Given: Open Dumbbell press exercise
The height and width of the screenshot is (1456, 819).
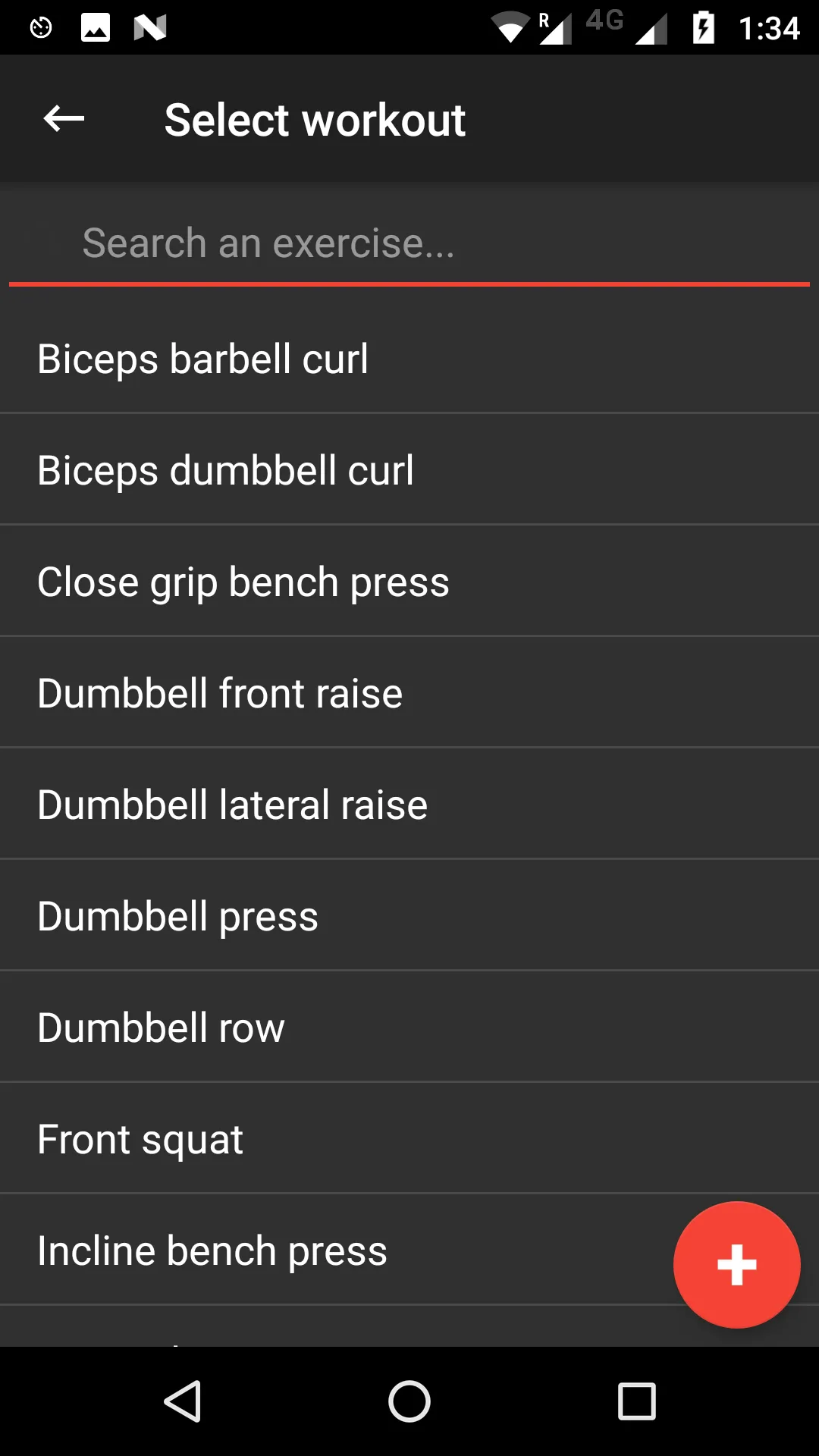Looking at the screenshot, I should [409, 915].
